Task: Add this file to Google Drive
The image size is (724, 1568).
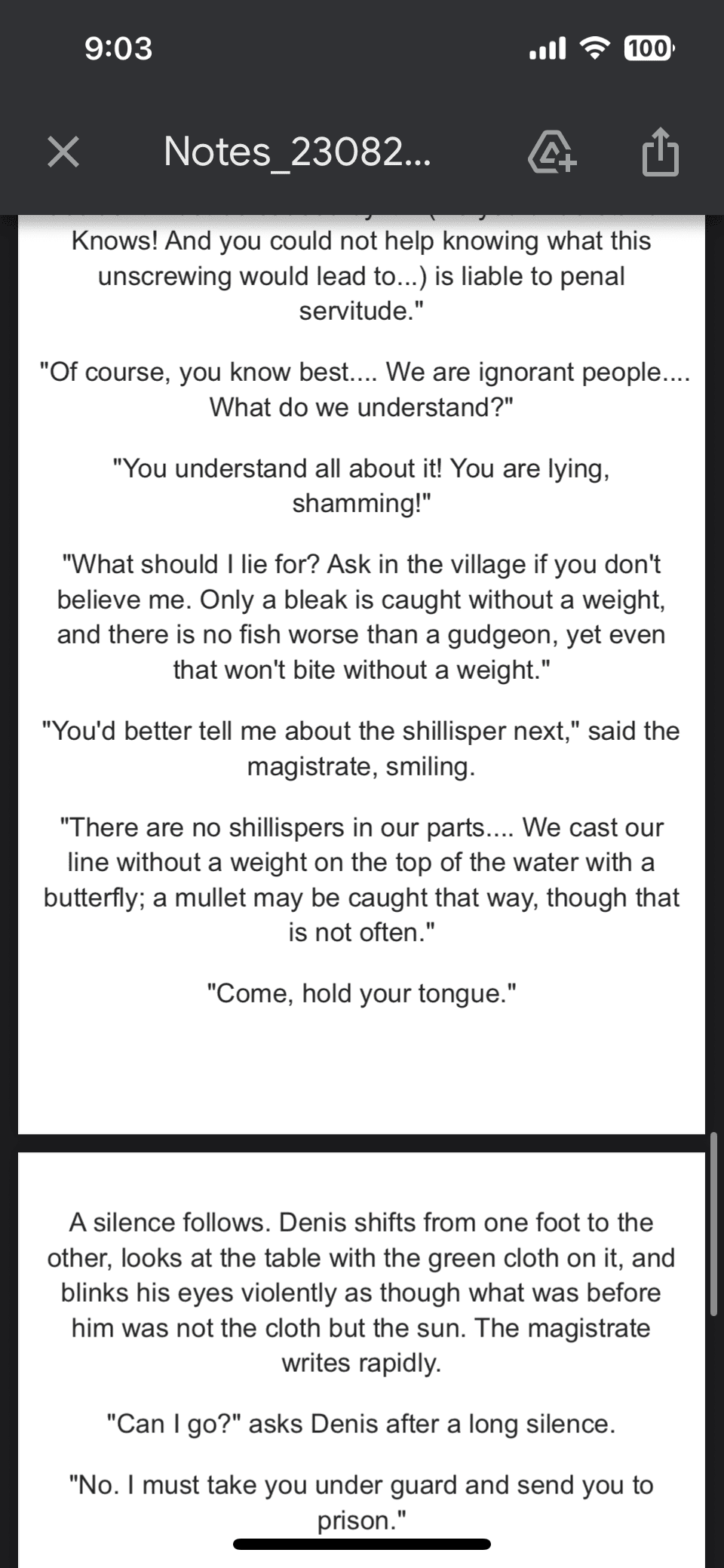Action: [x=552, y=153]
